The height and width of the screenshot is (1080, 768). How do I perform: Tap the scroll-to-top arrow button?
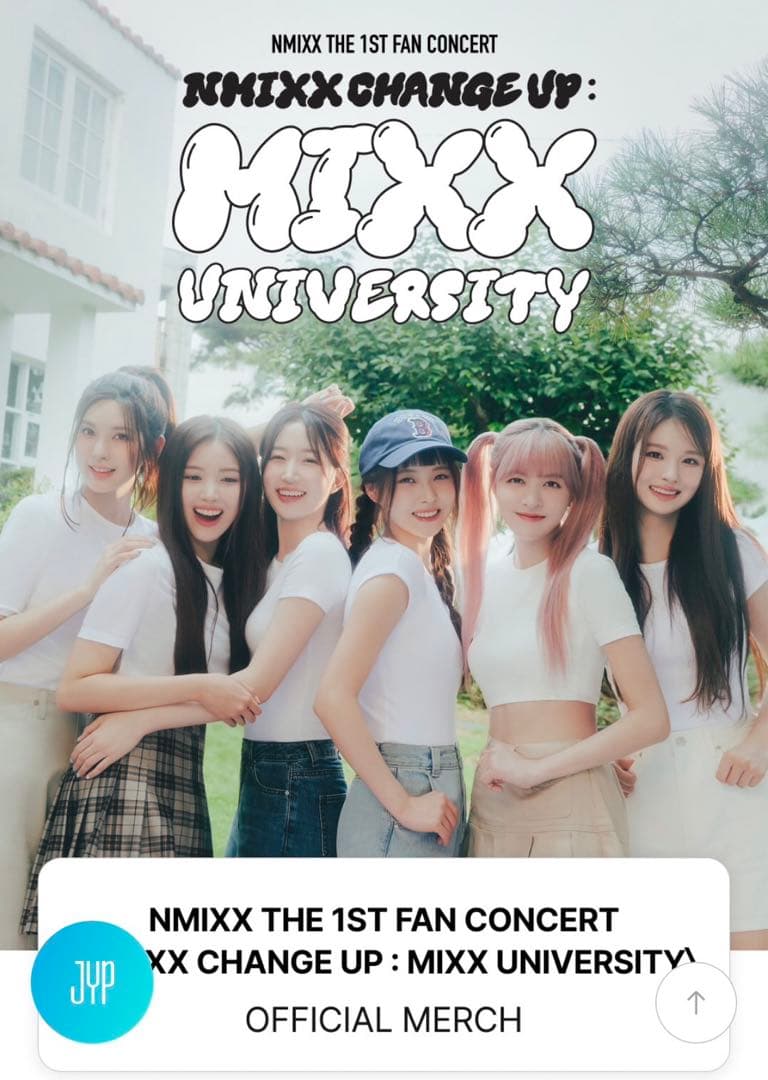[696, 1003]
